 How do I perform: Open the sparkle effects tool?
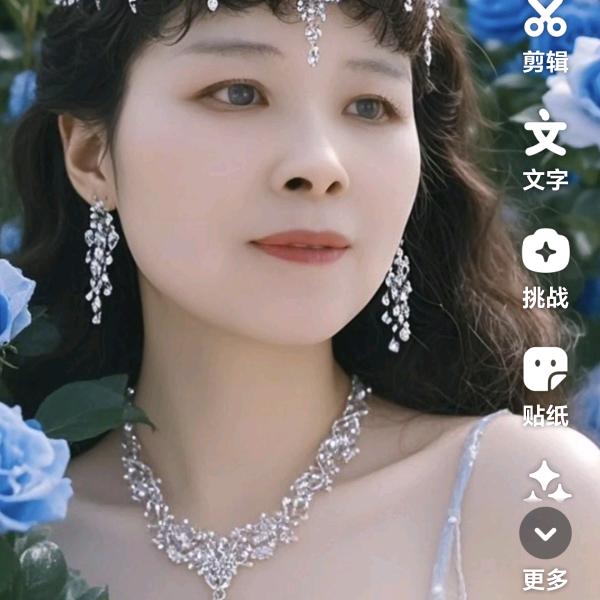547,482
